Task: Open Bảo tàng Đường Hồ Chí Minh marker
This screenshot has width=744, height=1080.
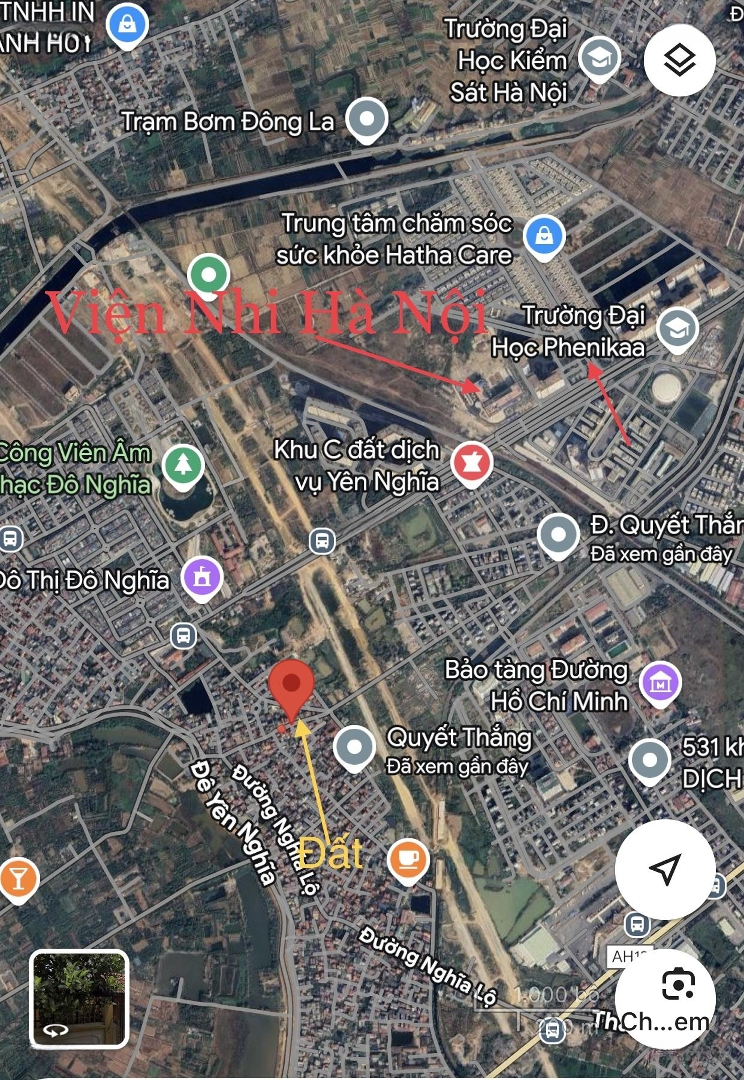Action: [660, 683]
